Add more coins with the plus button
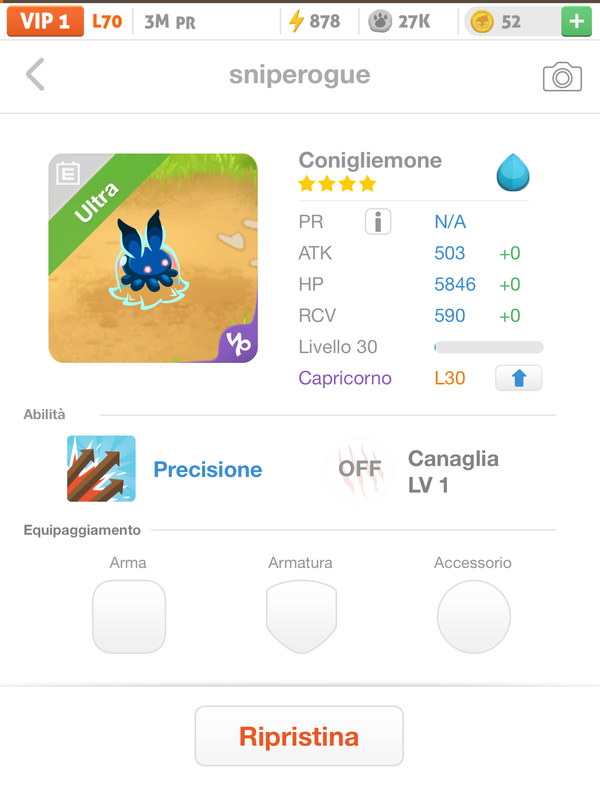 coord(575,22)
